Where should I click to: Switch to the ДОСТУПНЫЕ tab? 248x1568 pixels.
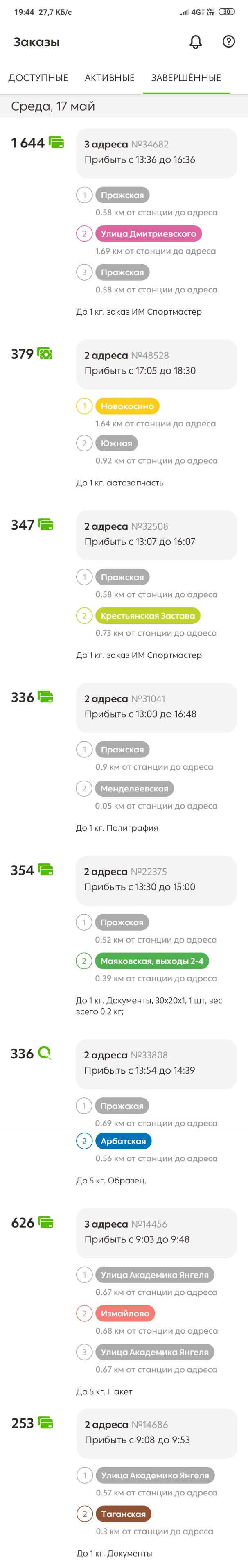tap(38, 78)
